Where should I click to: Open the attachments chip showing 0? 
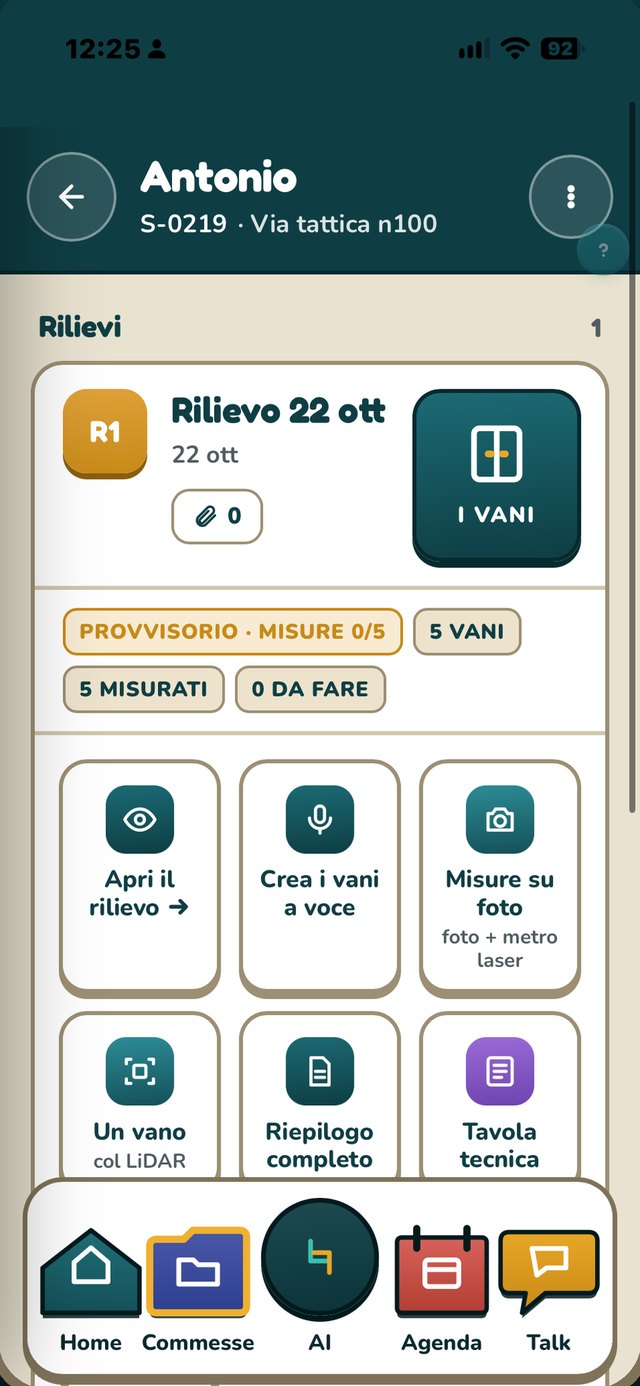coord(217,517)
